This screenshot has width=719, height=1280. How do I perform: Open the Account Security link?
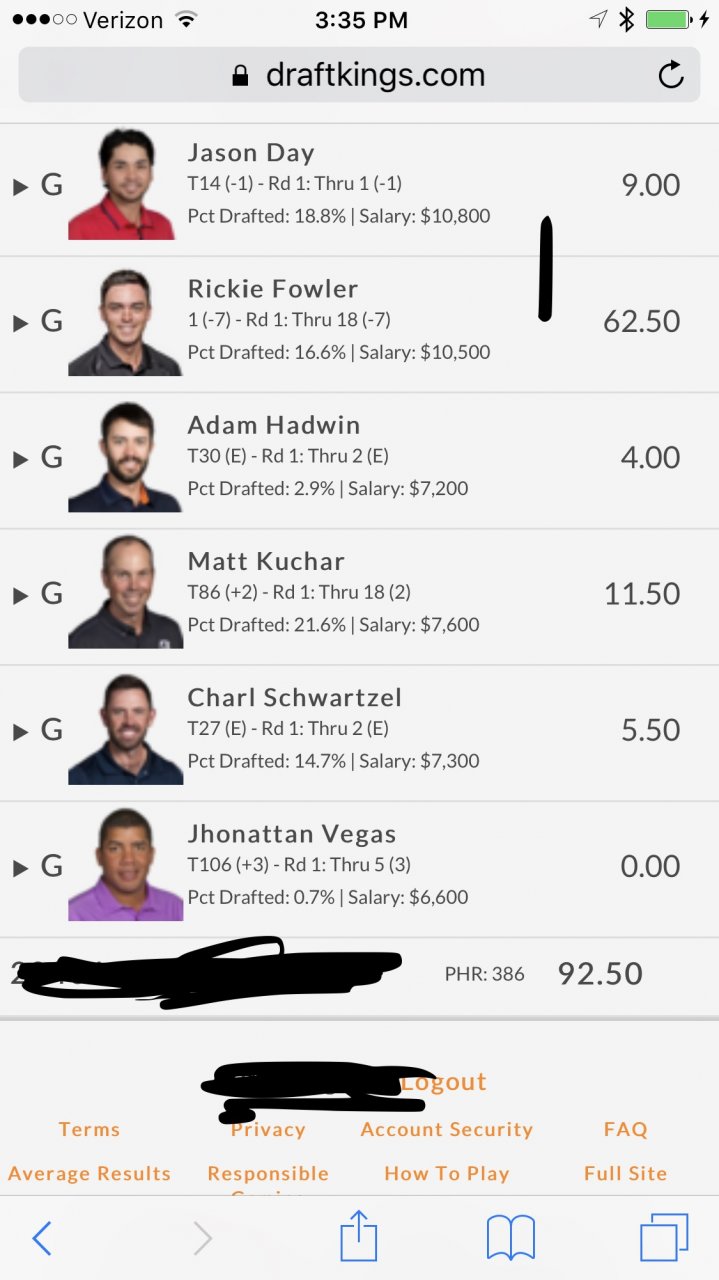pyautogui.click(x=446, y=1129)
